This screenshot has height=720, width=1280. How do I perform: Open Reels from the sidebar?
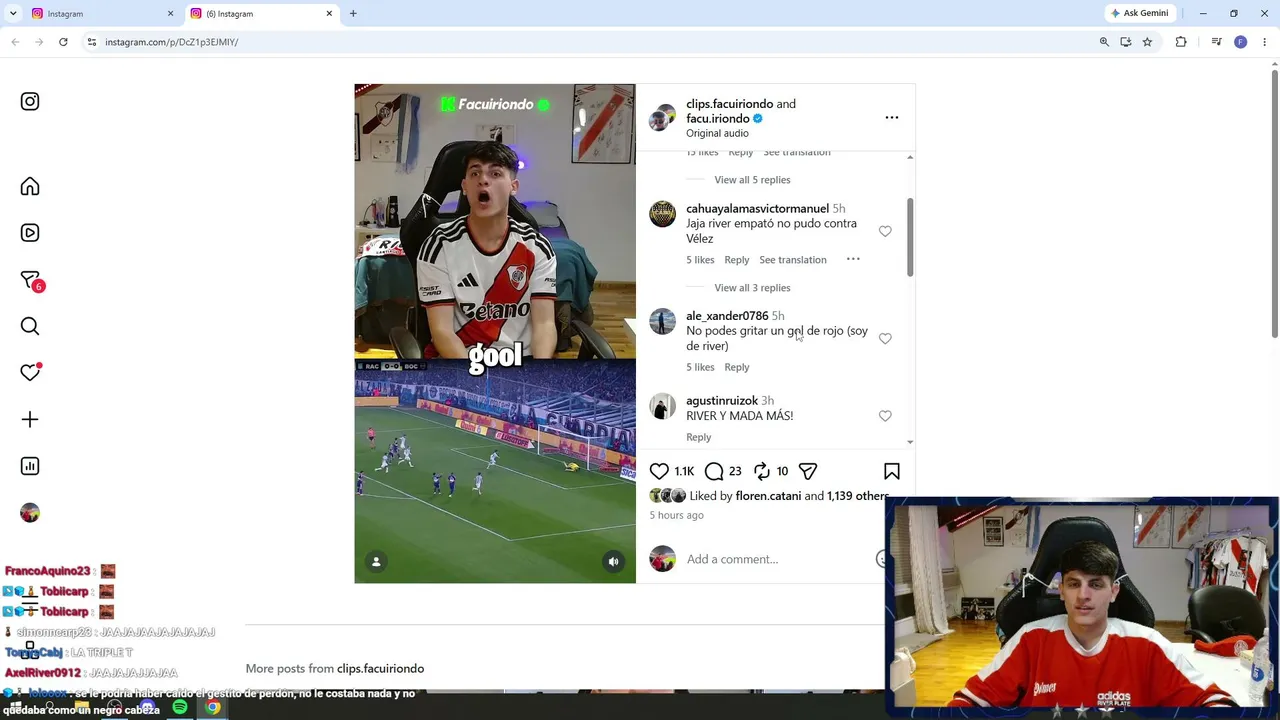point(30,233)
